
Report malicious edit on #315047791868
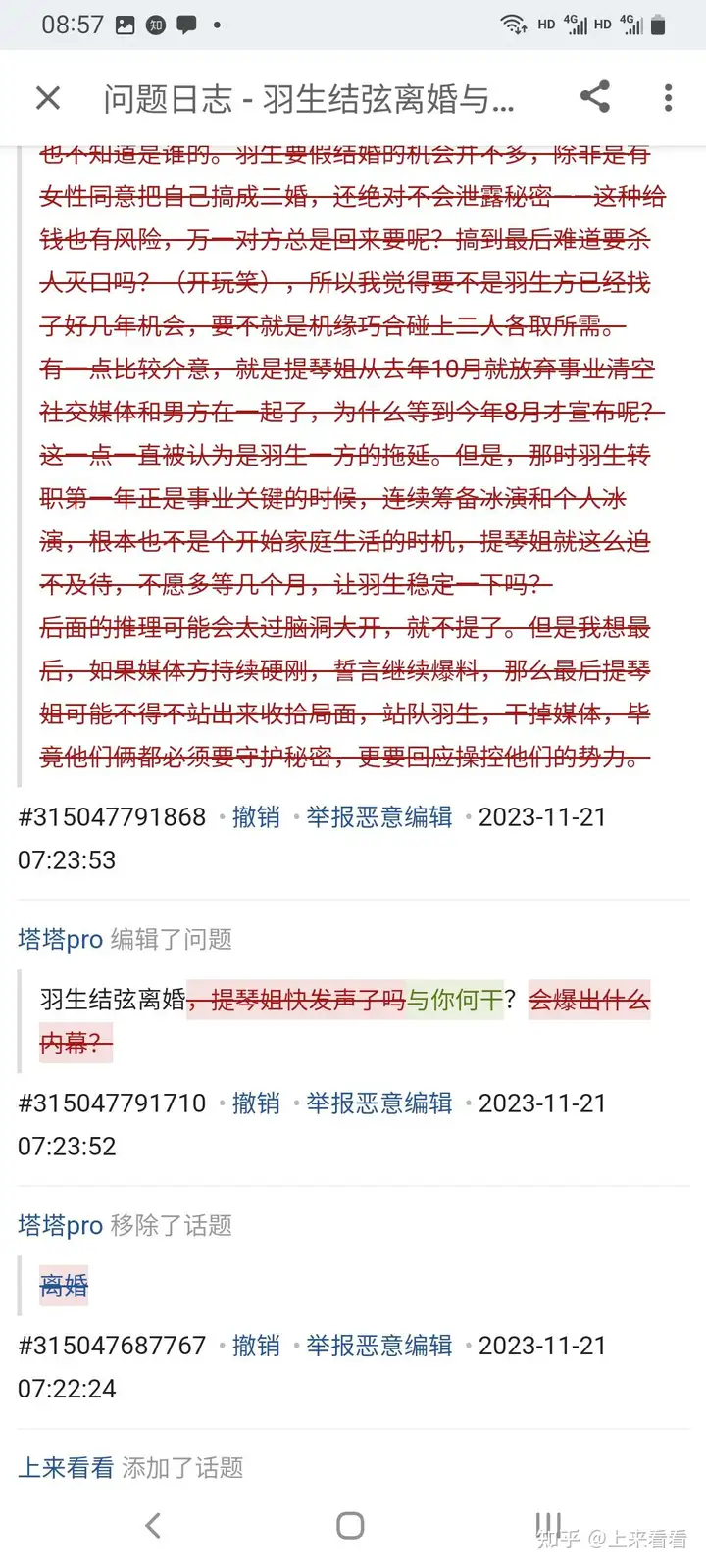(x=378, y=816)
